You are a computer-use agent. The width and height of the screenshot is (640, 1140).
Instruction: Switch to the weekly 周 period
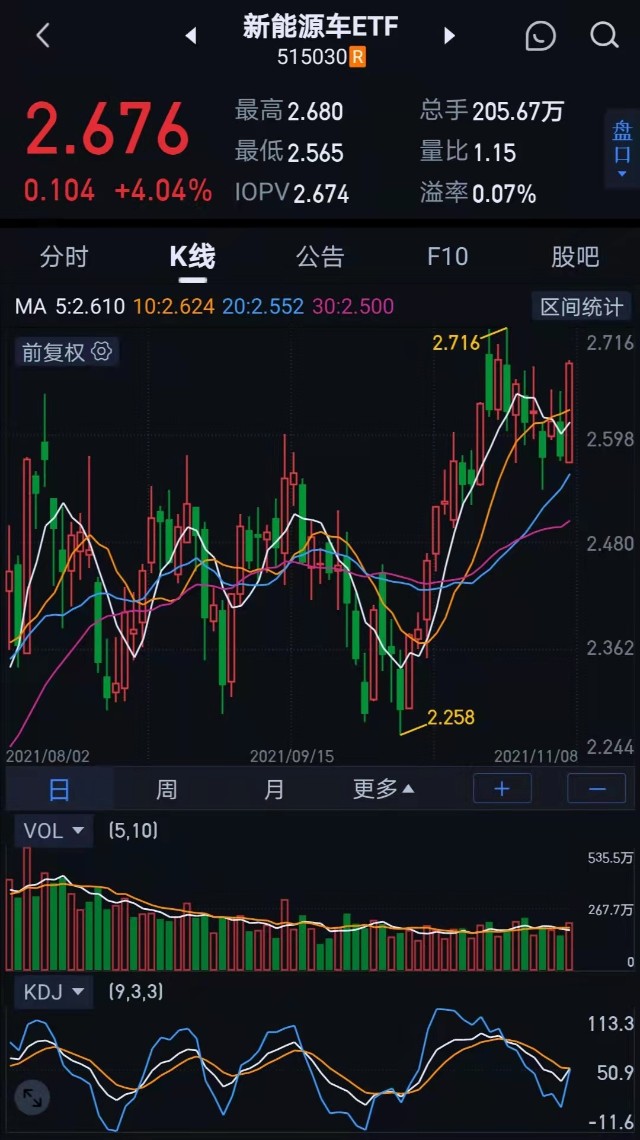click(166, 790)
